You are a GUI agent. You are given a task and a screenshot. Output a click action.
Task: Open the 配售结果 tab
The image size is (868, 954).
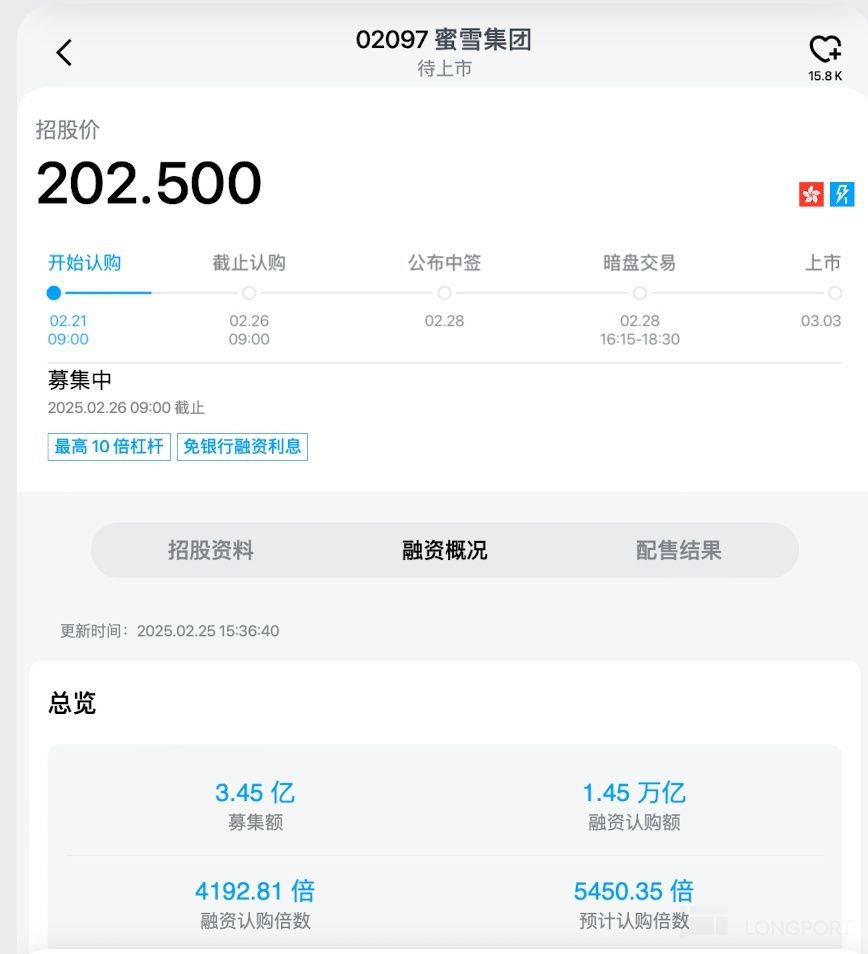[x=679, y=550]
